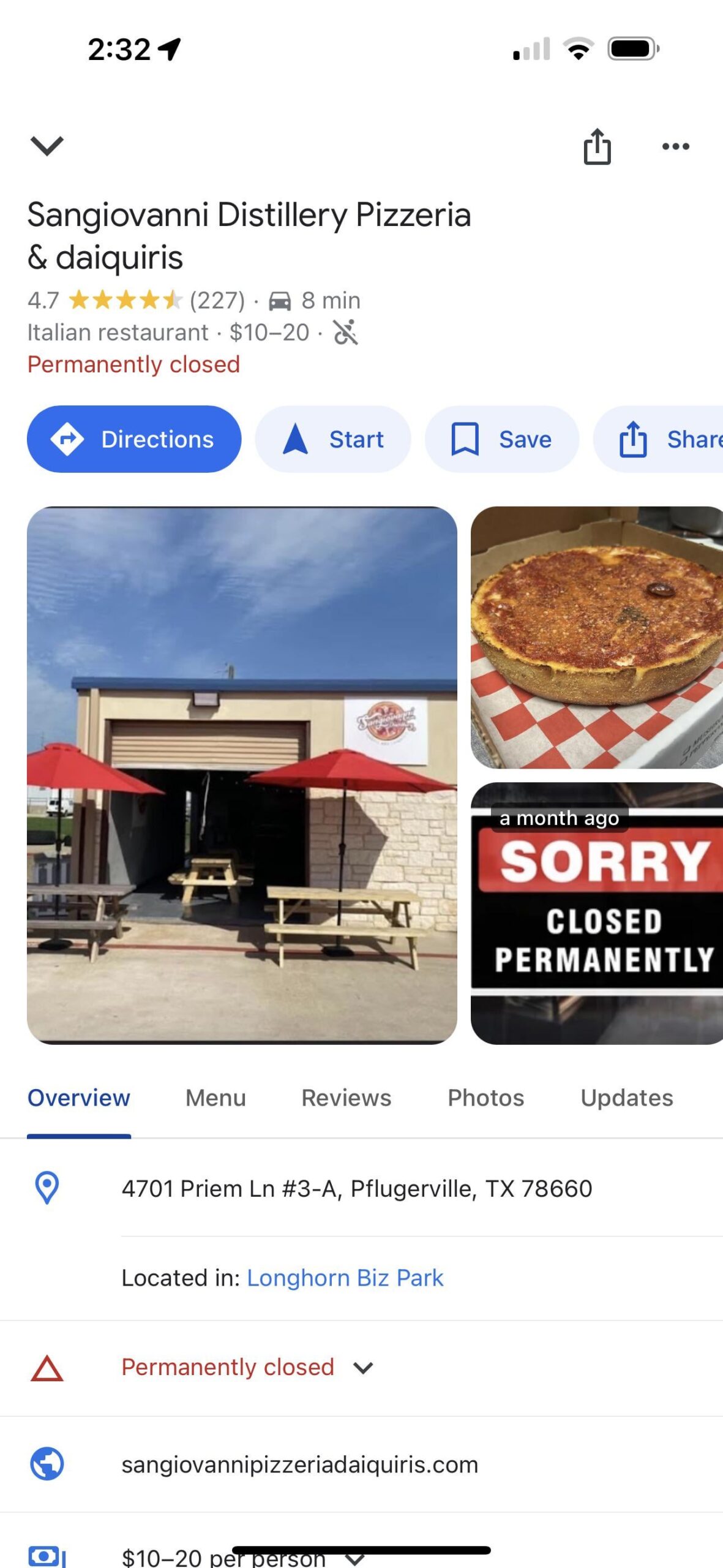The height and width of the screenshot is (1568, 723).
Task: Open the Longhorn Biz Park link
Action: point(345,1278)
